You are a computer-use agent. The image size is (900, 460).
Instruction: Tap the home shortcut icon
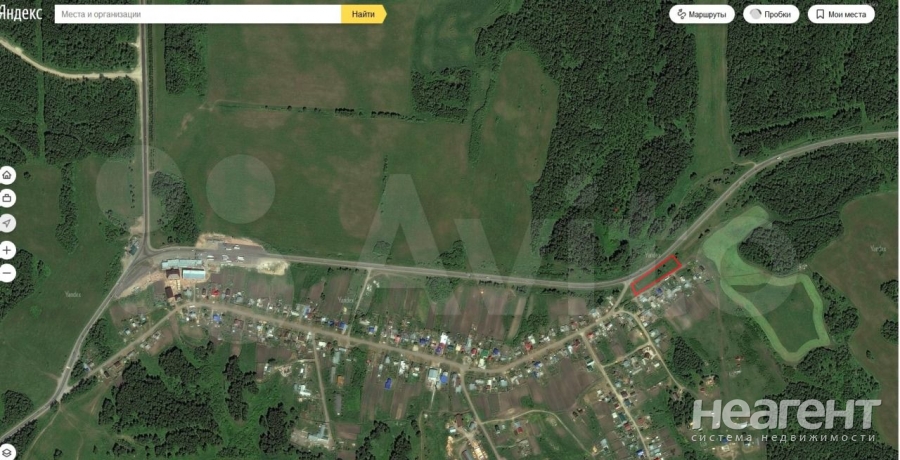[8, 175]
